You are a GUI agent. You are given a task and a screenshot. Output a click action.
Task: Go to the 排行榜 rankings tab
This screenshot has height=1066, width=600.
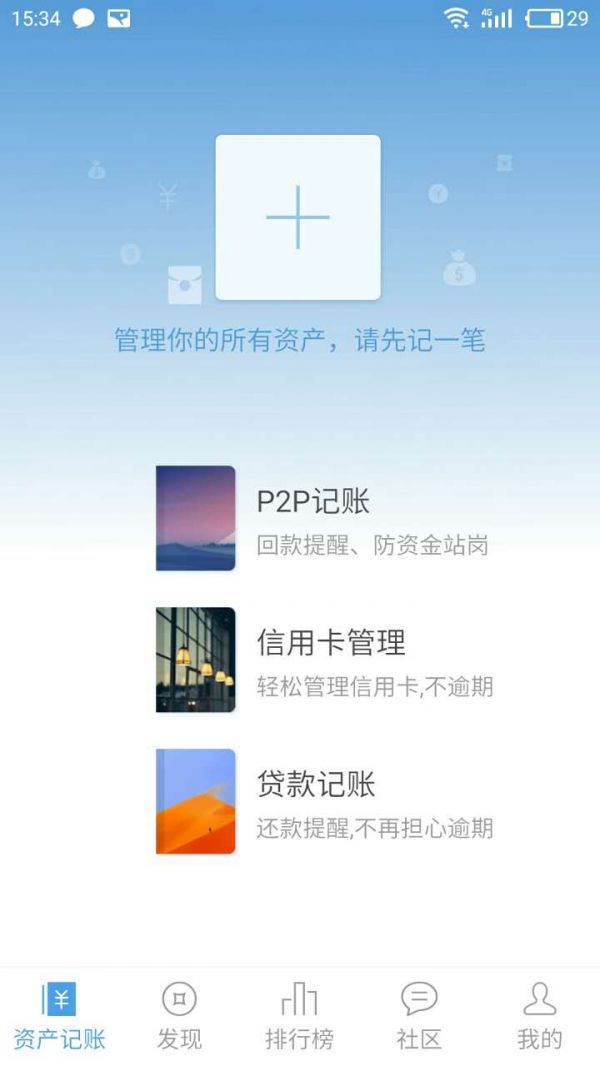click(x=300, y=1016)
